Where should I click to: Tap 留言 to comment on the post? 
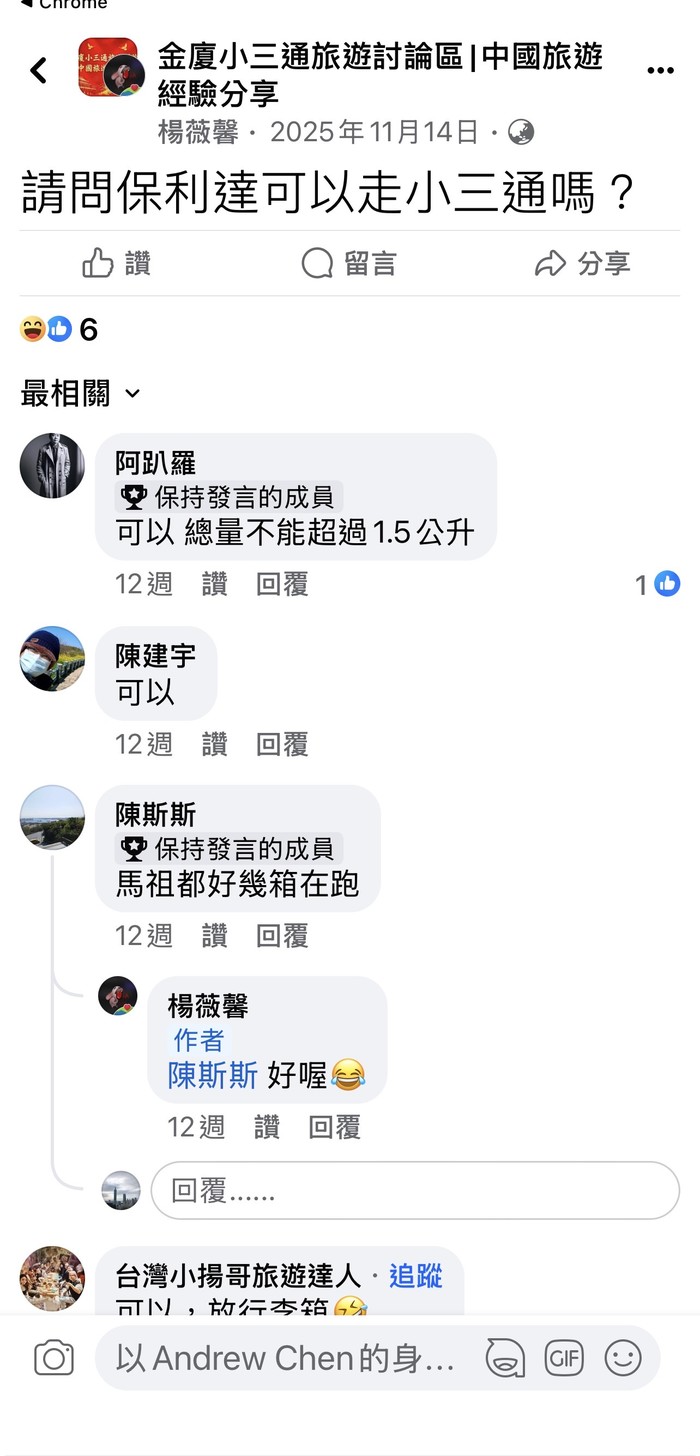[x=349, y=263]
